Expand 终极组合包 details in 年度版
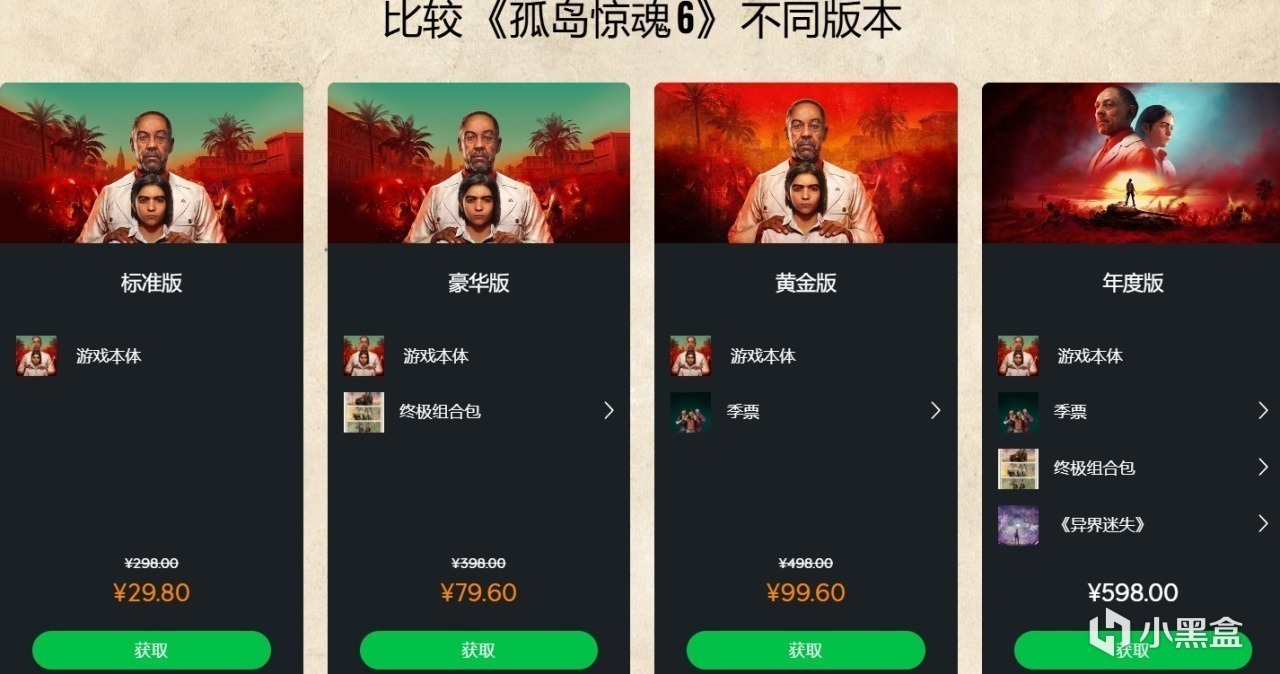 (x=1263, y=467)
